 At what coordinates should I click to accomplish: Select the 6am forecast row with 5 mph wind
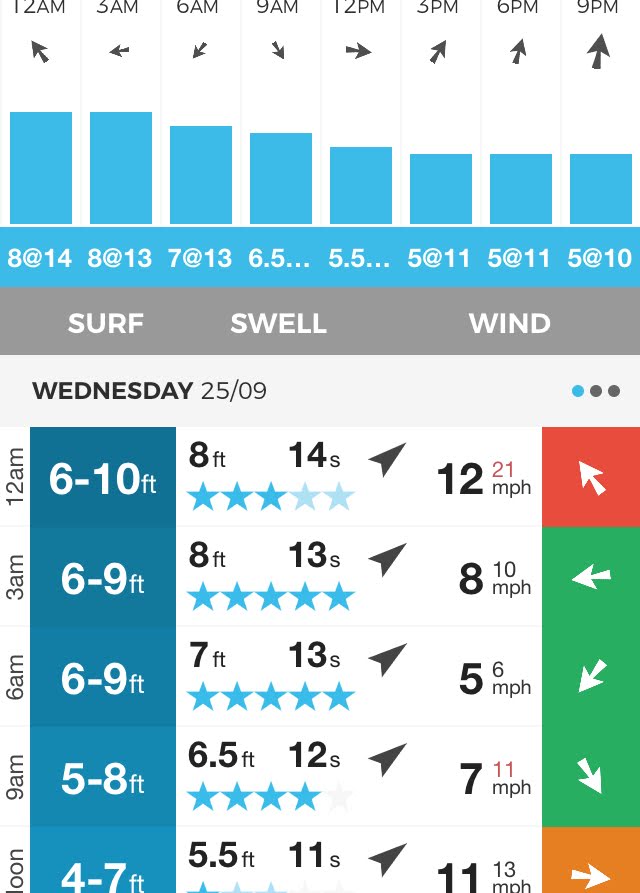320,678
